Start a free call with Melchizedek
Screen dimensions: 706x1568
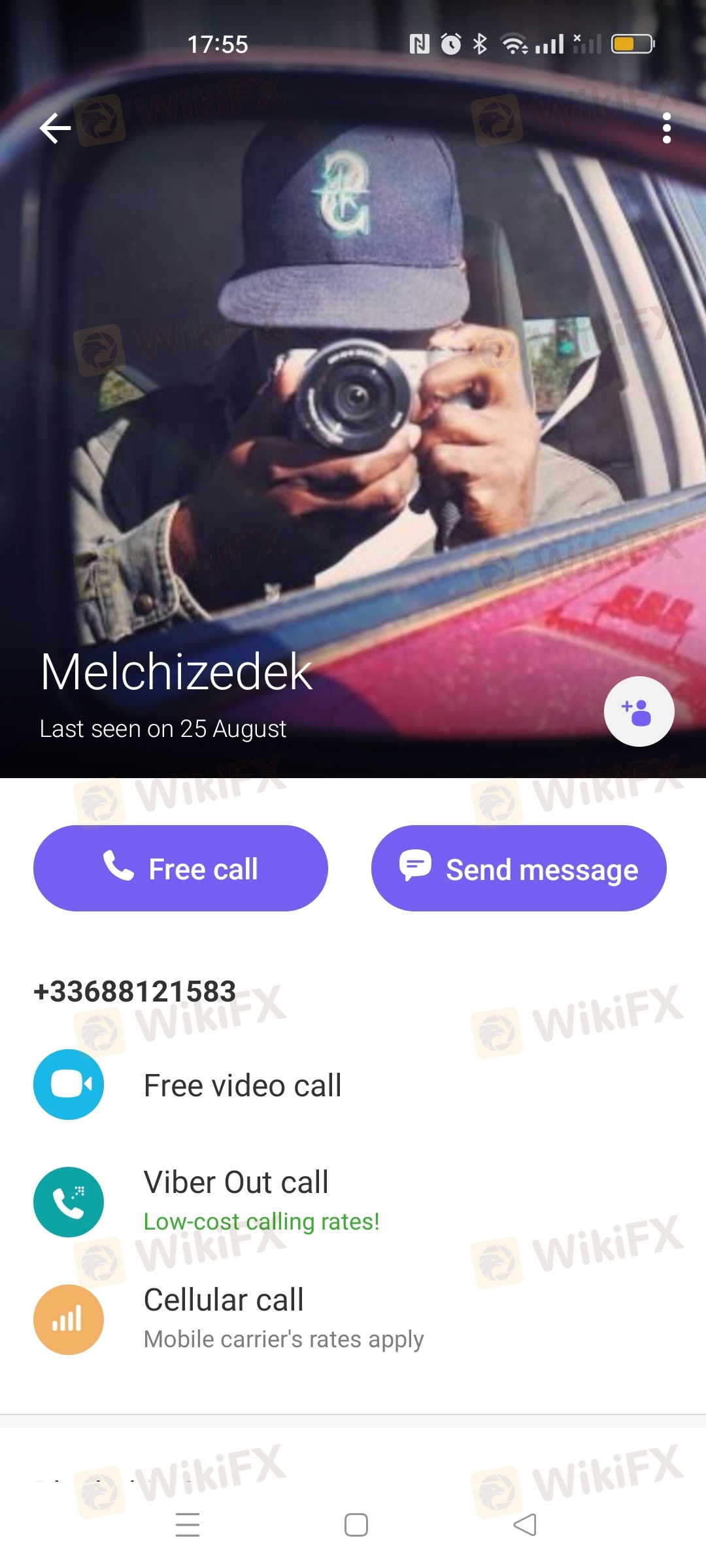pyautogui.click(x=180, y=868)
